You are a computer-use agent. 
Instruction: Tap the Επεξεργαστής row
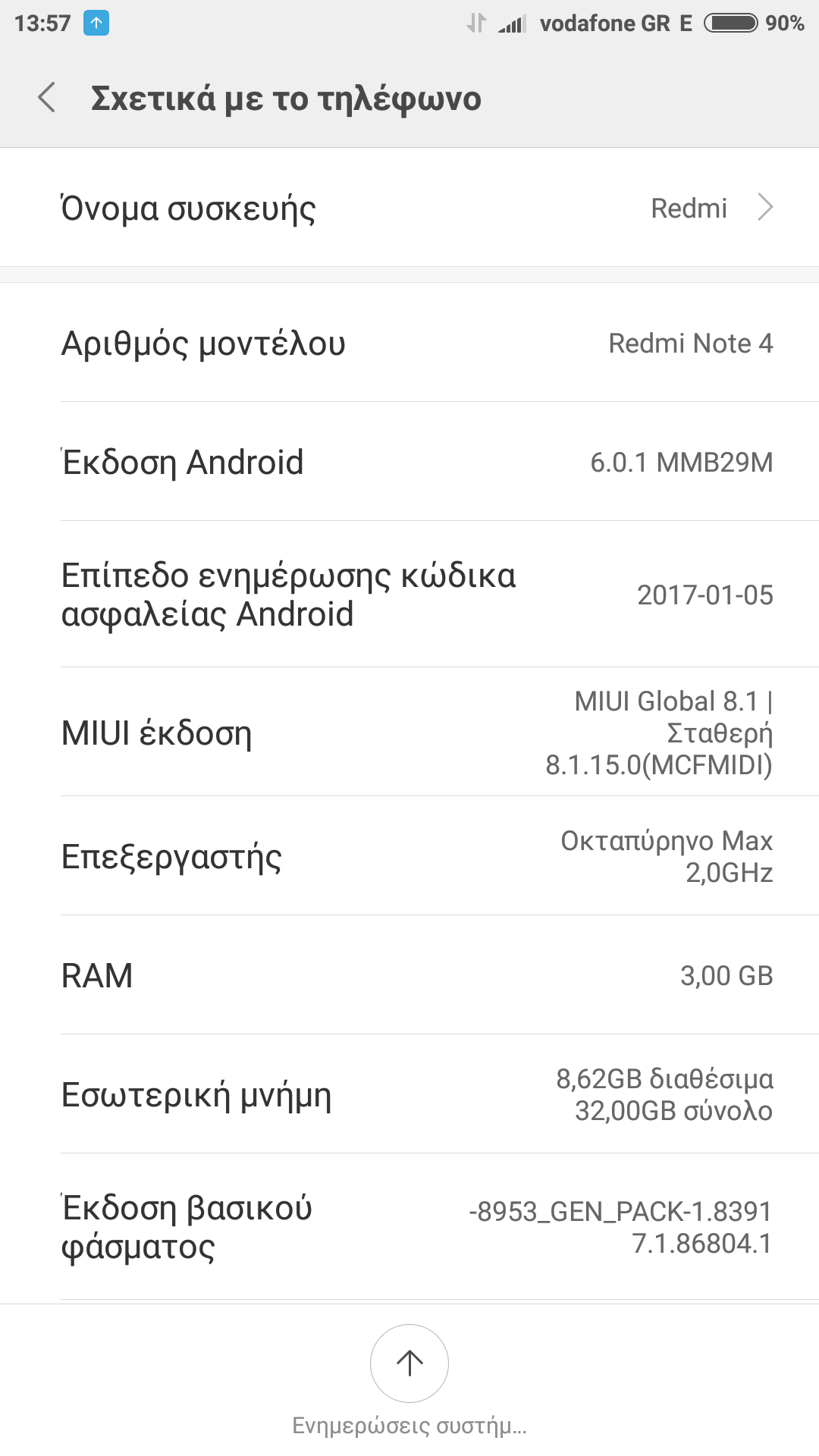(x=409, y=856)
